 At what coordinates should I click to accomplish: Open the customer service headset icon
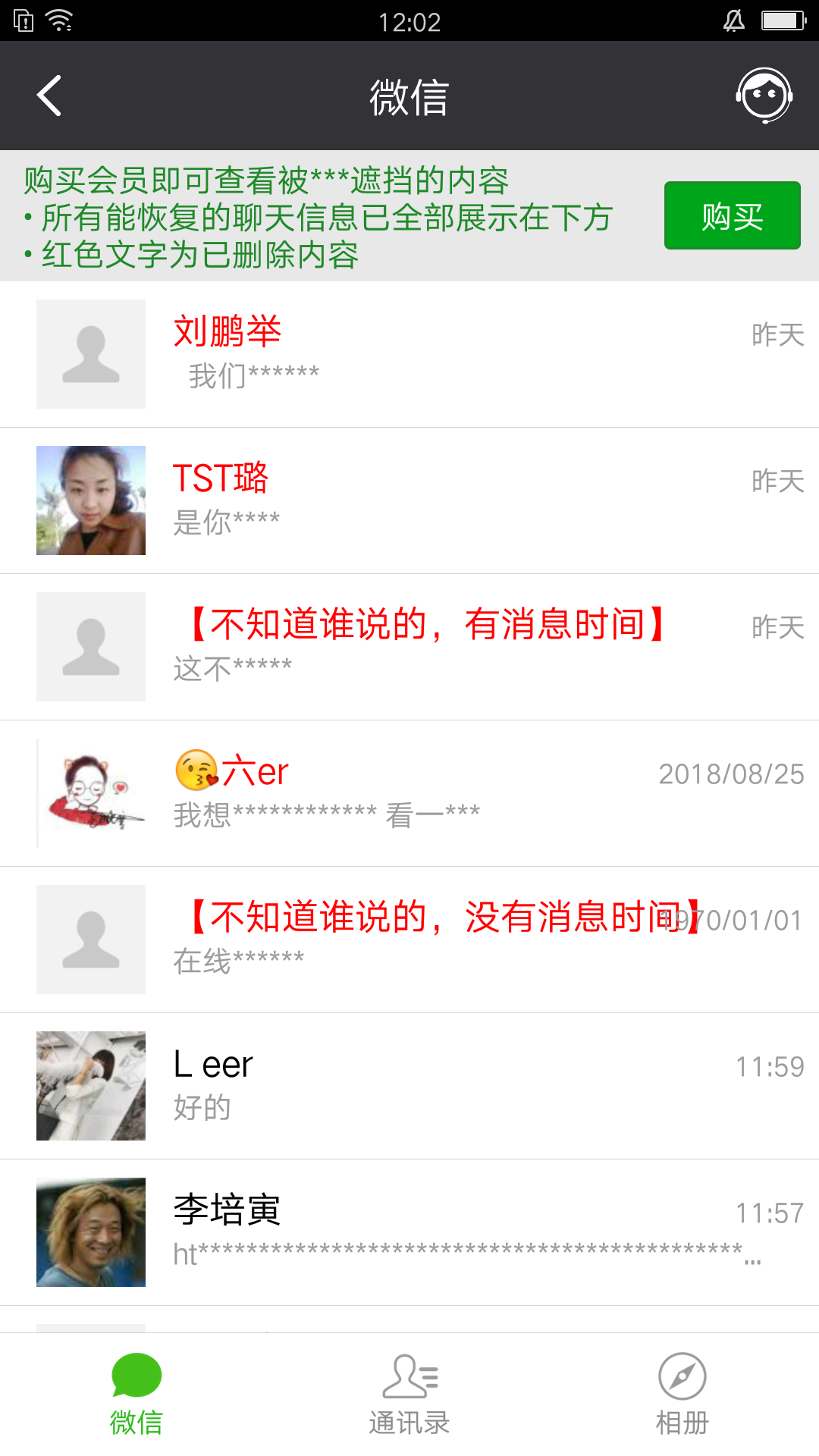[x=764, y=96]
